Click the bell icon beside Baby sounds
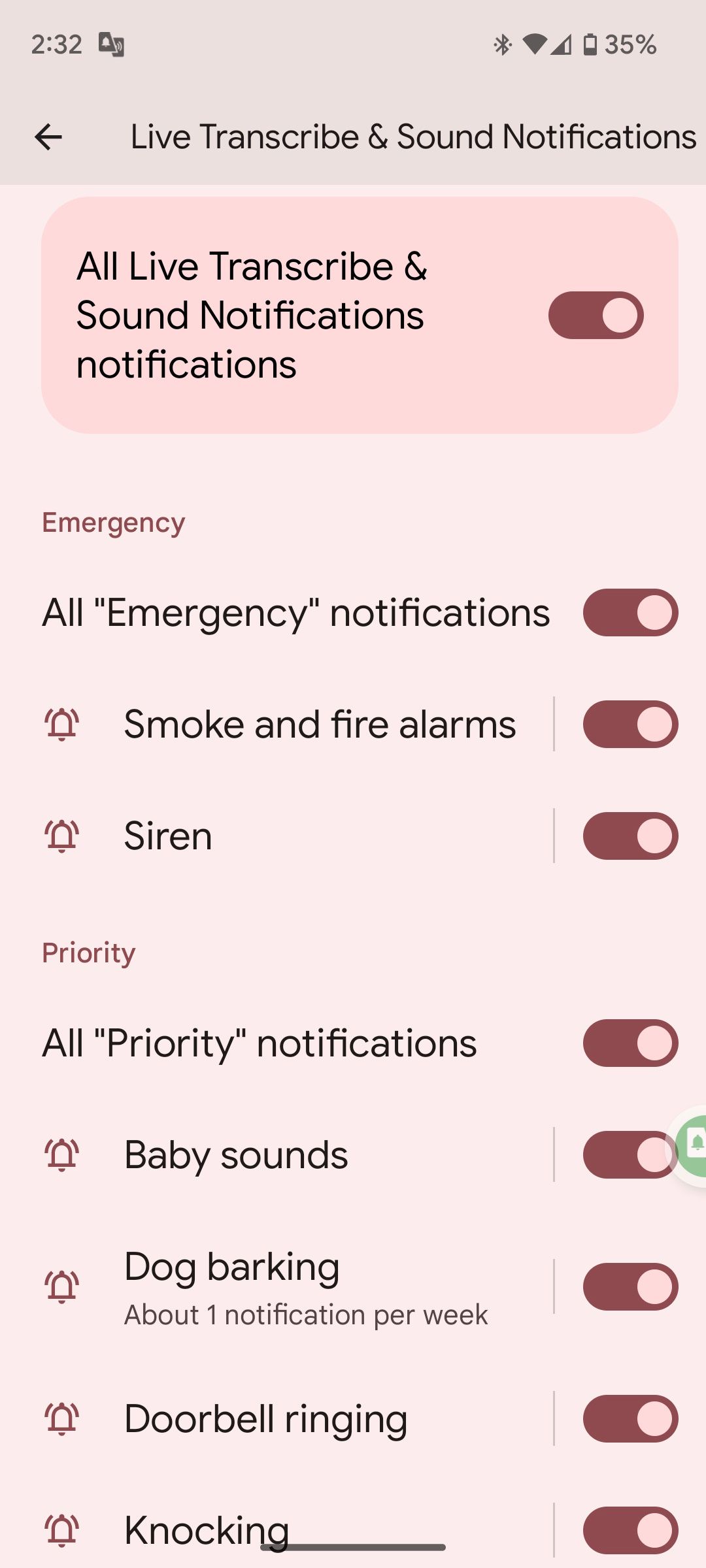Screen dimensions: 706x1568 pos(62,1154)
